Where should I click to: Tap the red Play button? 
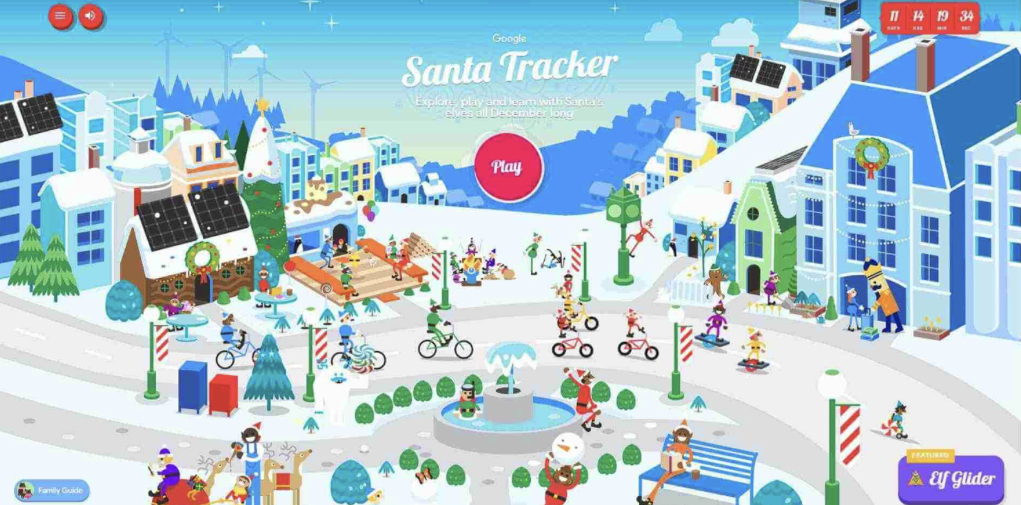click(x=508, y=167)
